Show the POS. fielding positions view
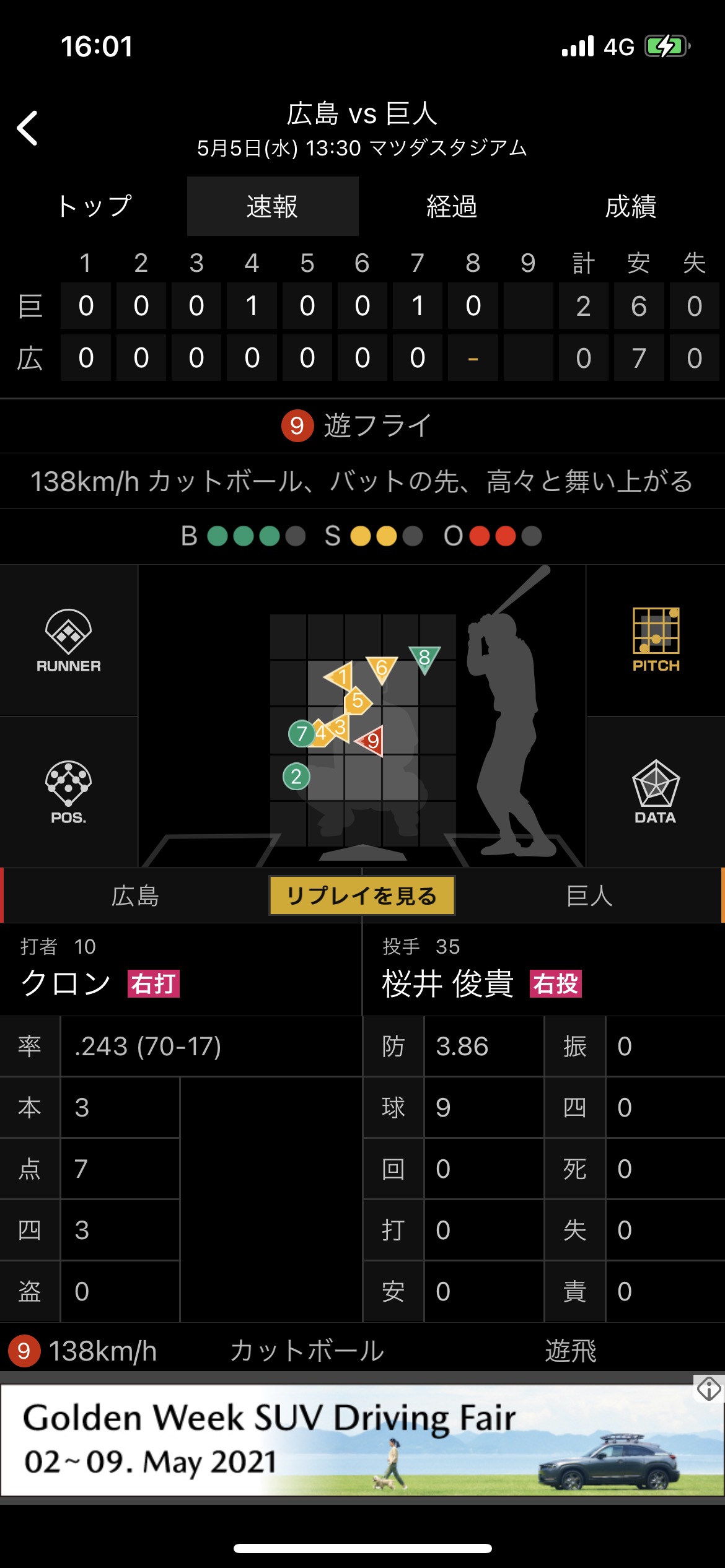The height and width of the screenshot is (1568, 725). click(68, 793)
